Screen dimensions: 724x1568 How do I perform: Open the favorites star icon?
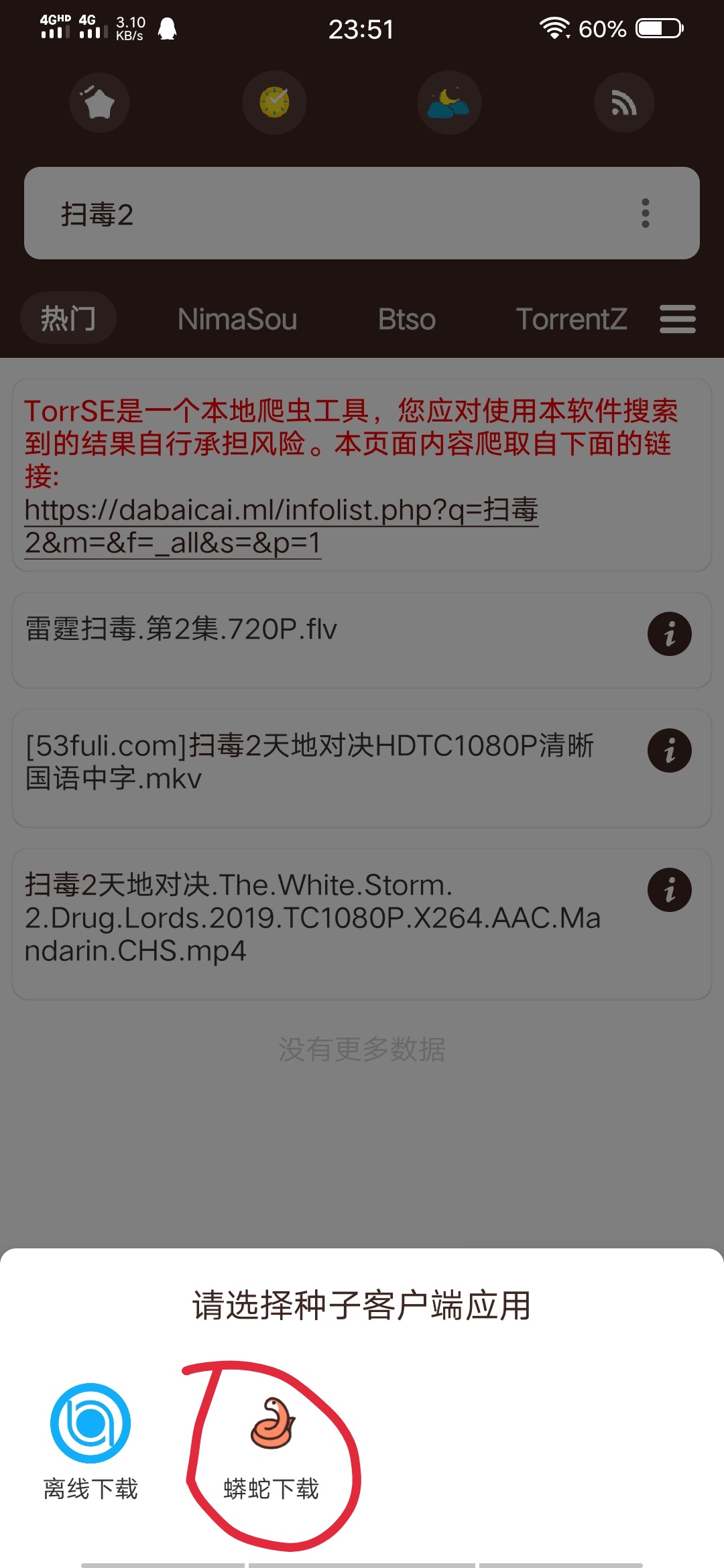99,103
